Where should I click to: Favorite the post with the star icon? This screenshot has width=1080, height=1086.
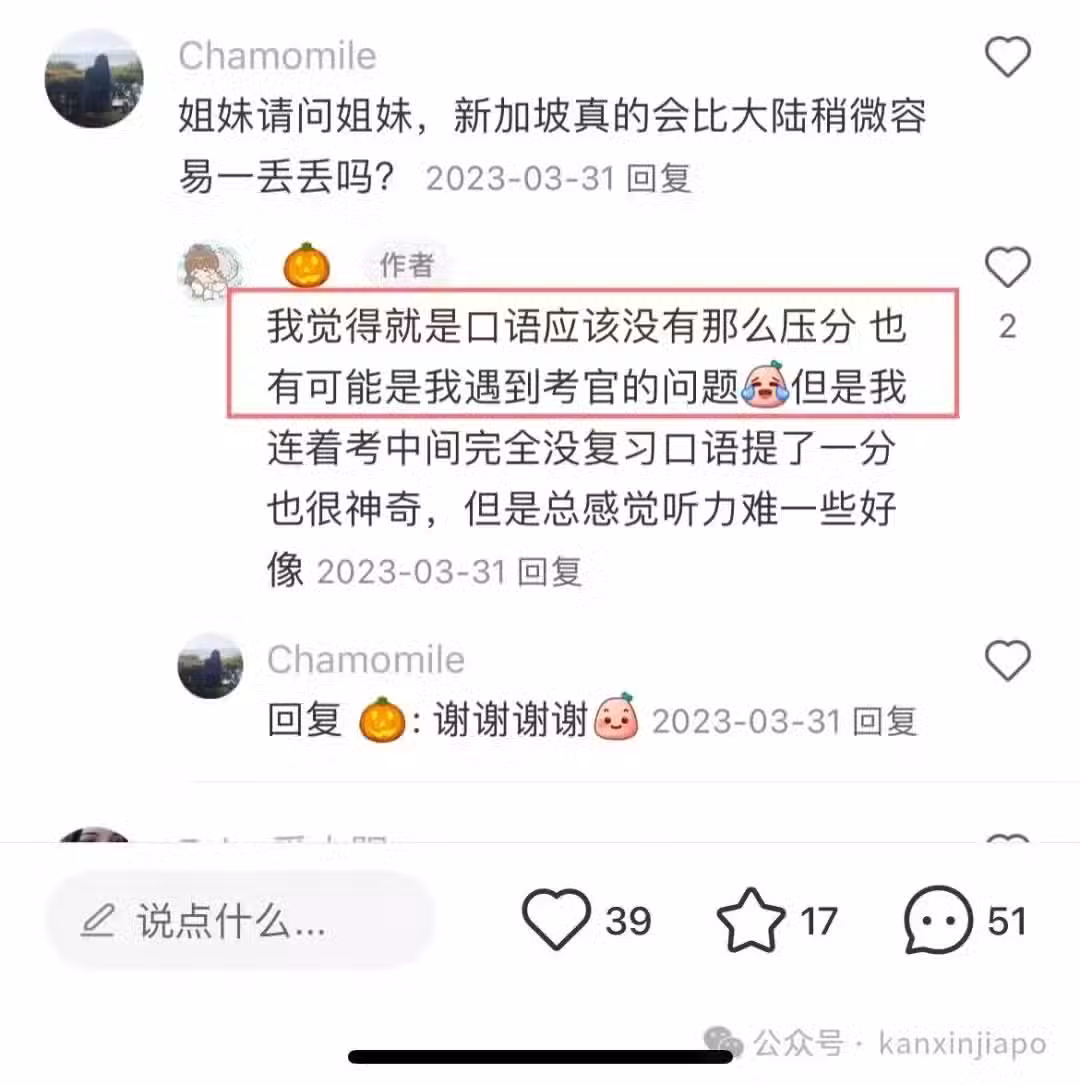[x=751, y=921]
